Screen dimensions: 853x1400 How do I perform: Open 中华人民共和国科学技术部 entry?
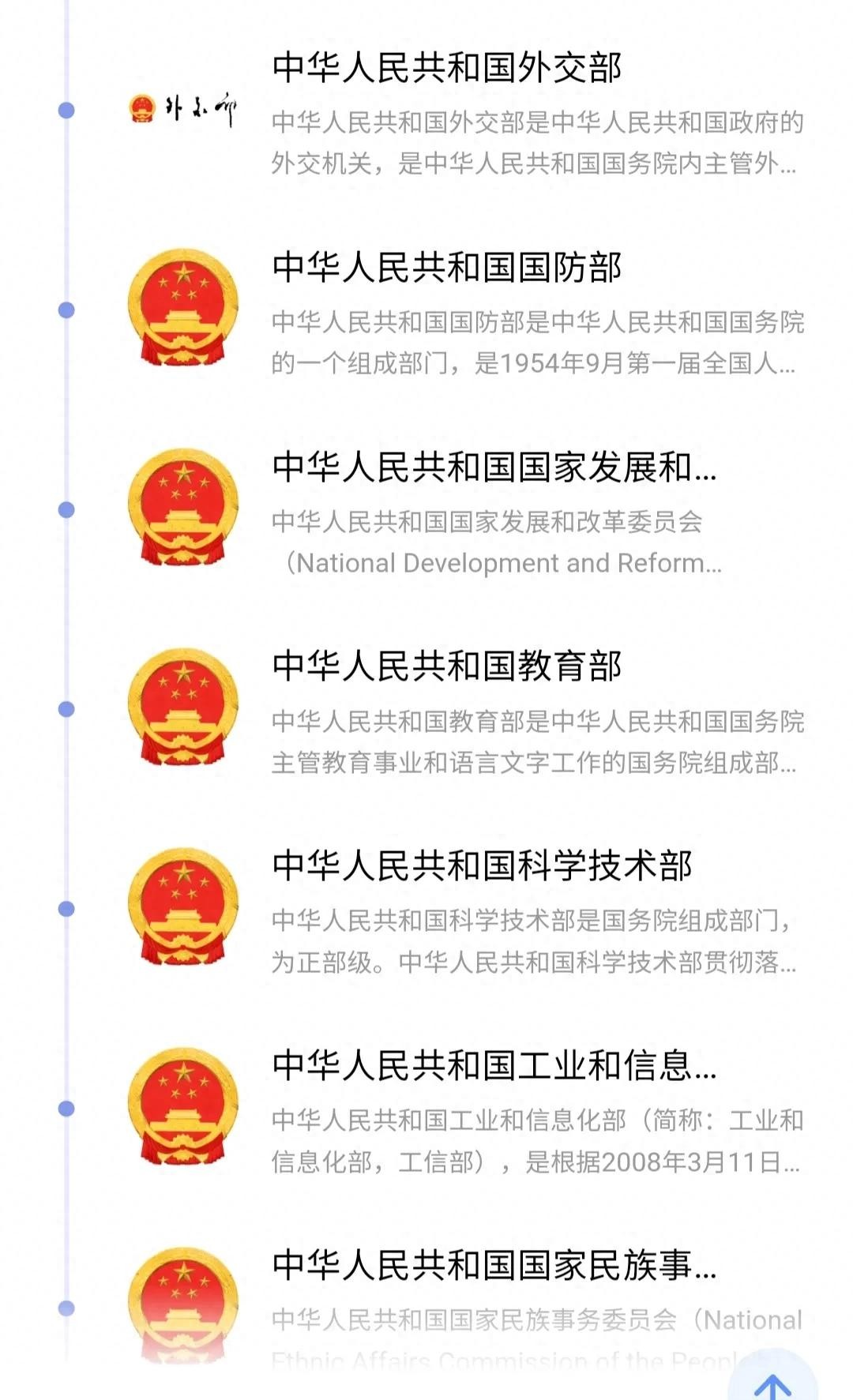[482, 866]
